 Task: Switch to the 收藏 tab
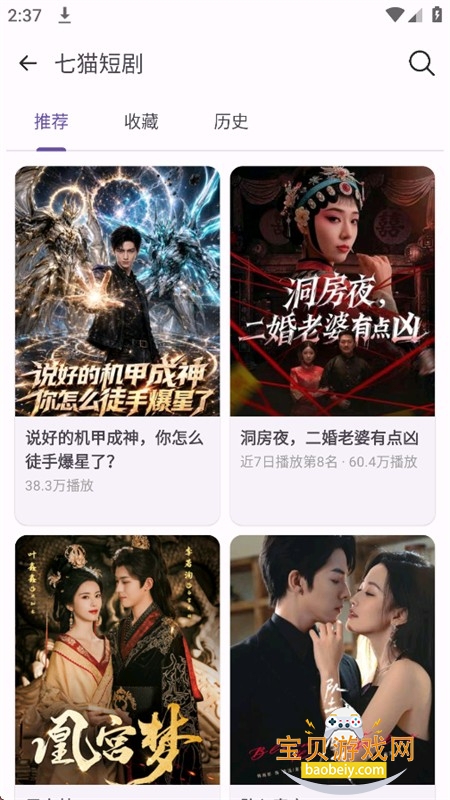pos(141,122)
